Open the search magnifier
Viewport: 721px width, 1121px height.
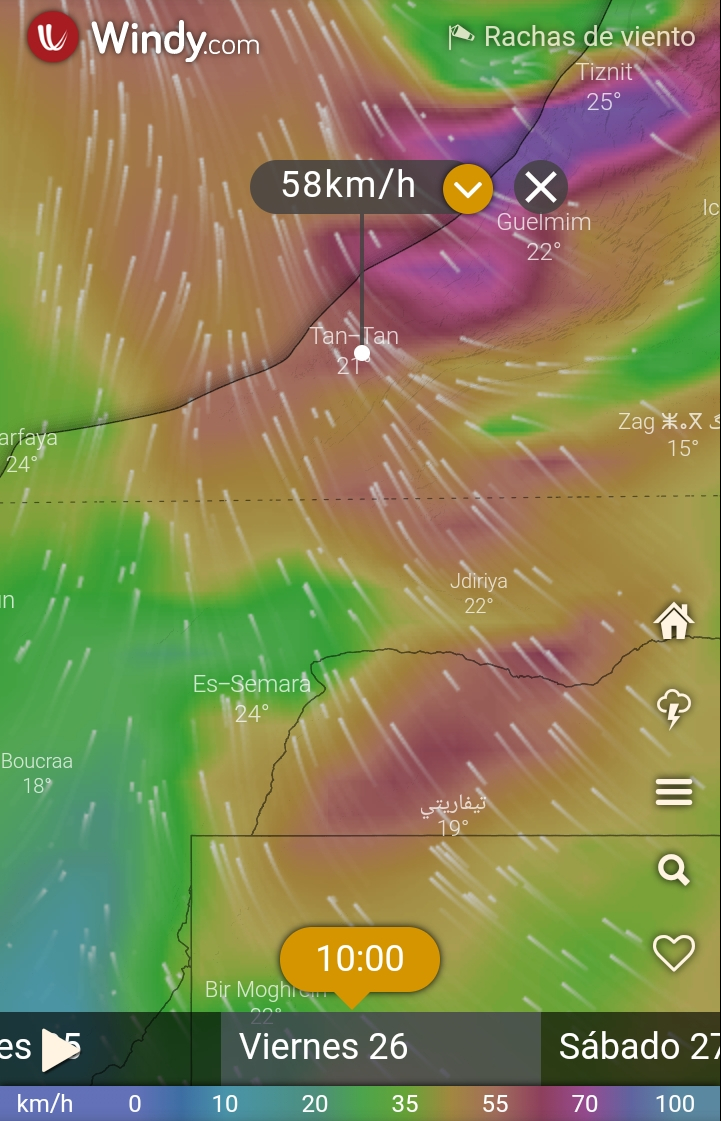pyautogui.click(x=673, y=871)
